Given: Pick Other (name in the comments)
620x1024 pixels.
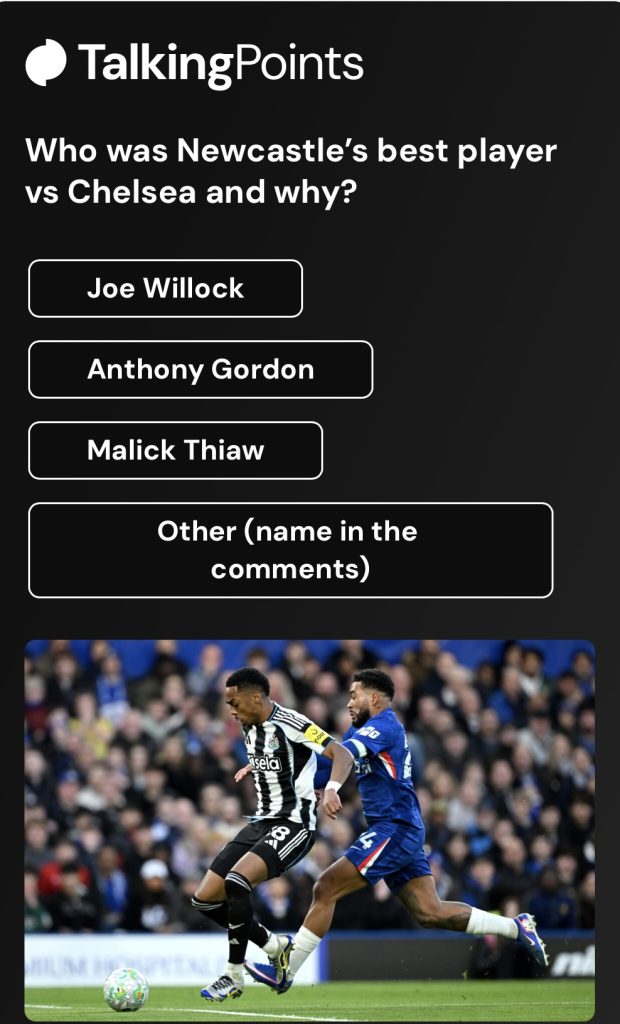Looking at the screenshot, I should pyautogui.click(x=290, y=550).
